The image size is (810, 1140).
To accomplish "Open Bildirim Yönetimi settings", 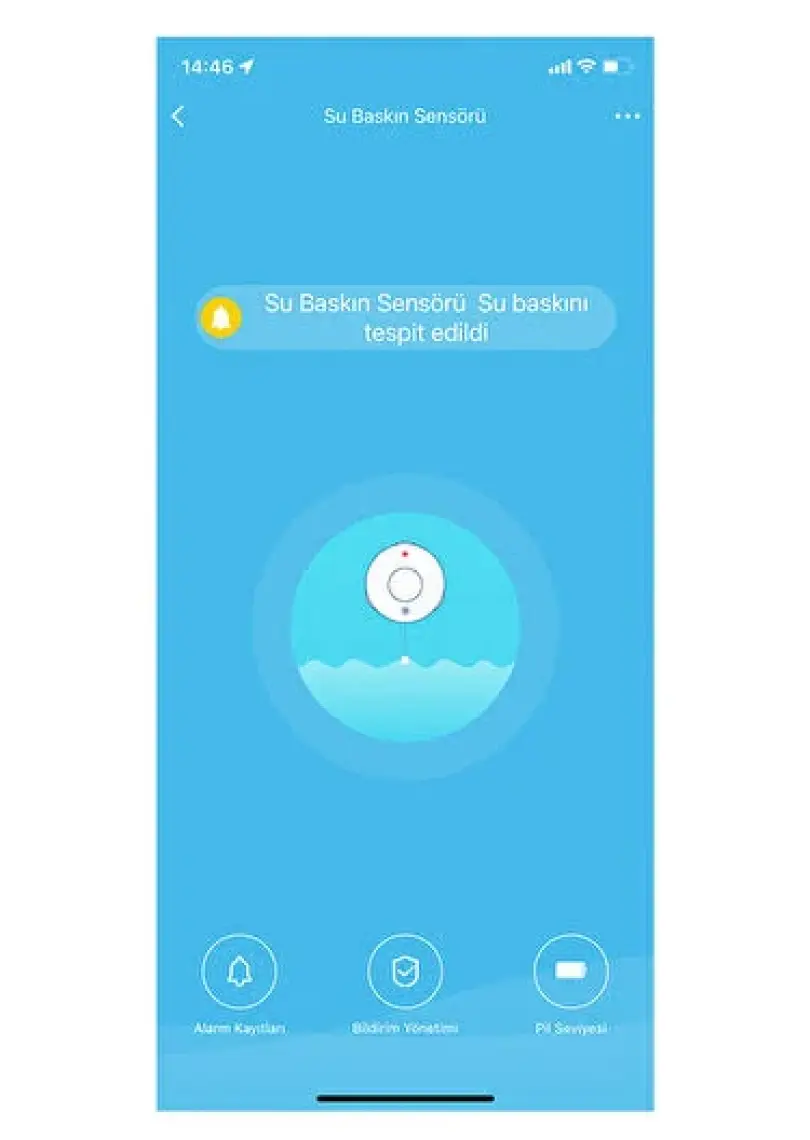I will (x=405, y=971).
